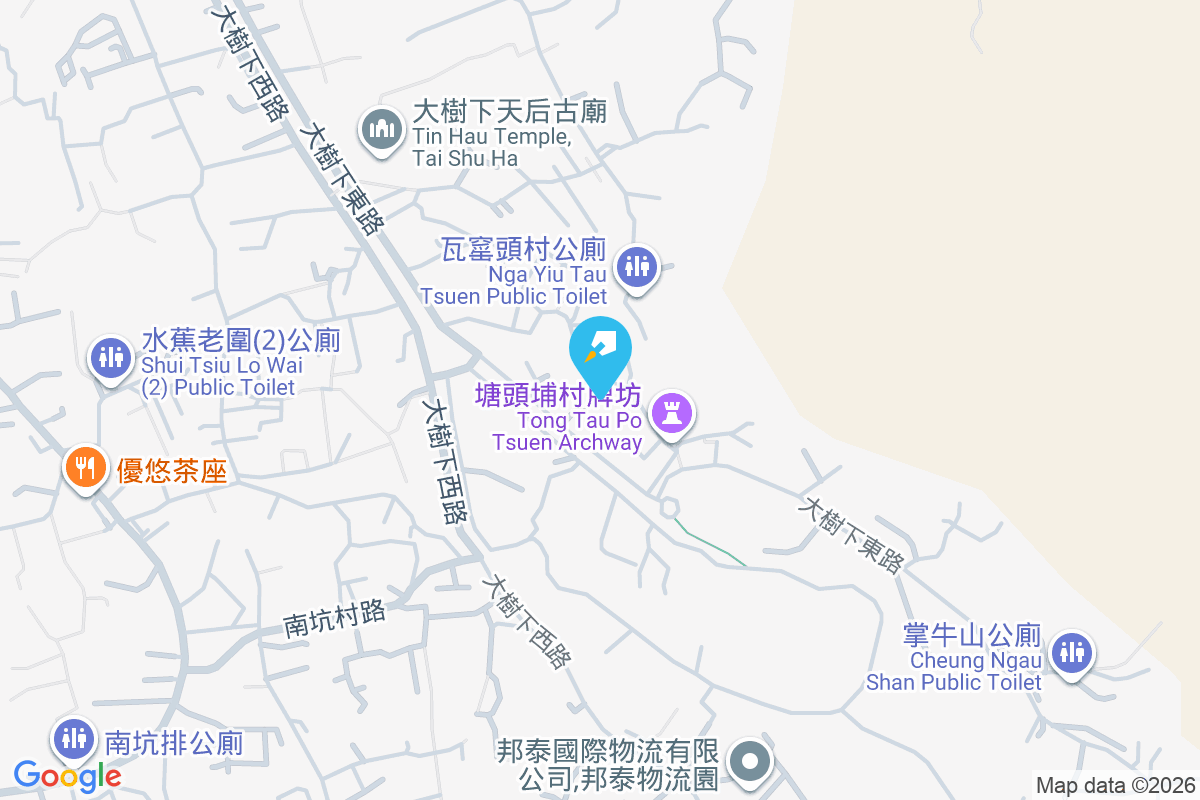
Task: Select Nga Yiu Tau Tsuen Public Toilet pin
Action: pyautogui.click(x=637, y=267)
